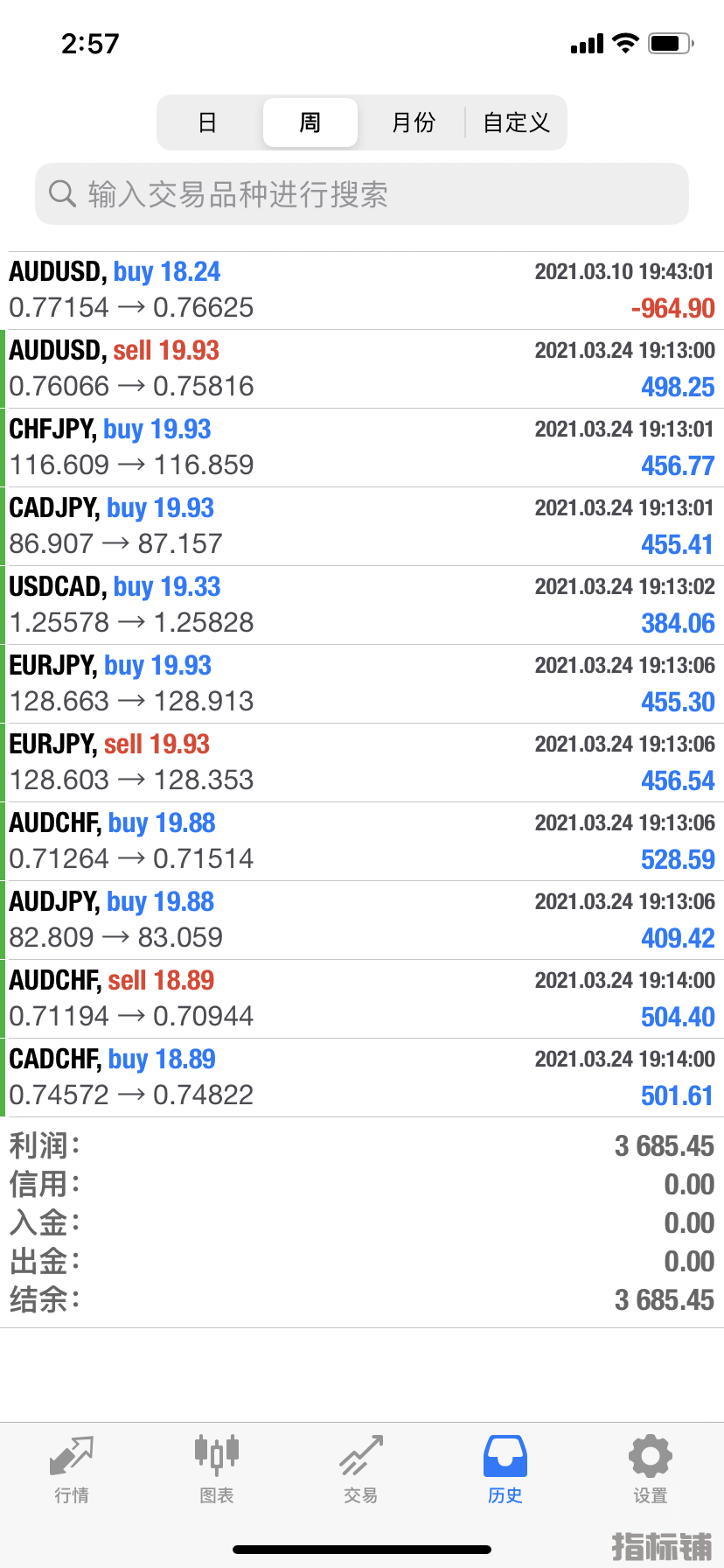
Task: Open the EURJPY sell 19.93 trade
Action: pos(362,763)
